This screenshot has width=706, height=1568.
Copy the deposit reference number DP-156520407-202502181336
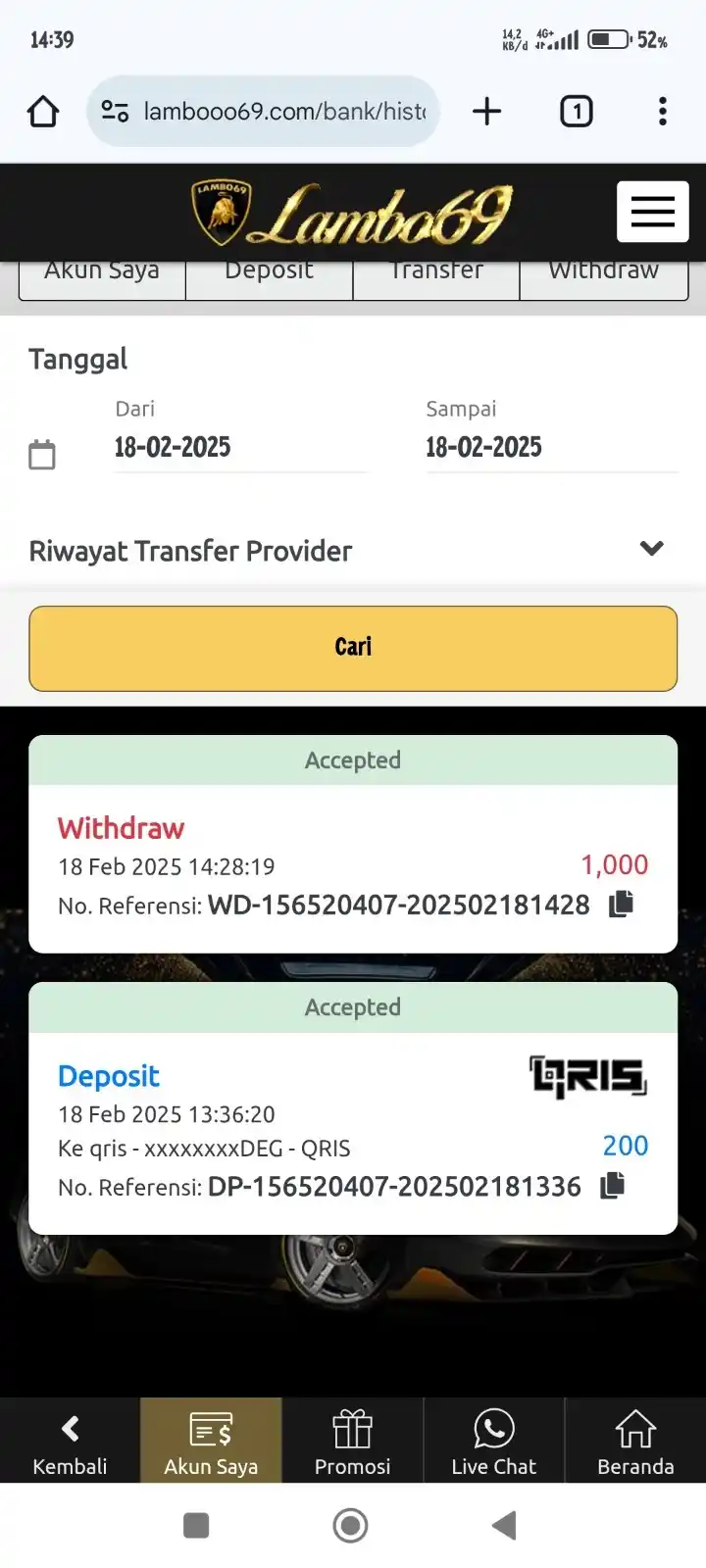pos(612,1186)
